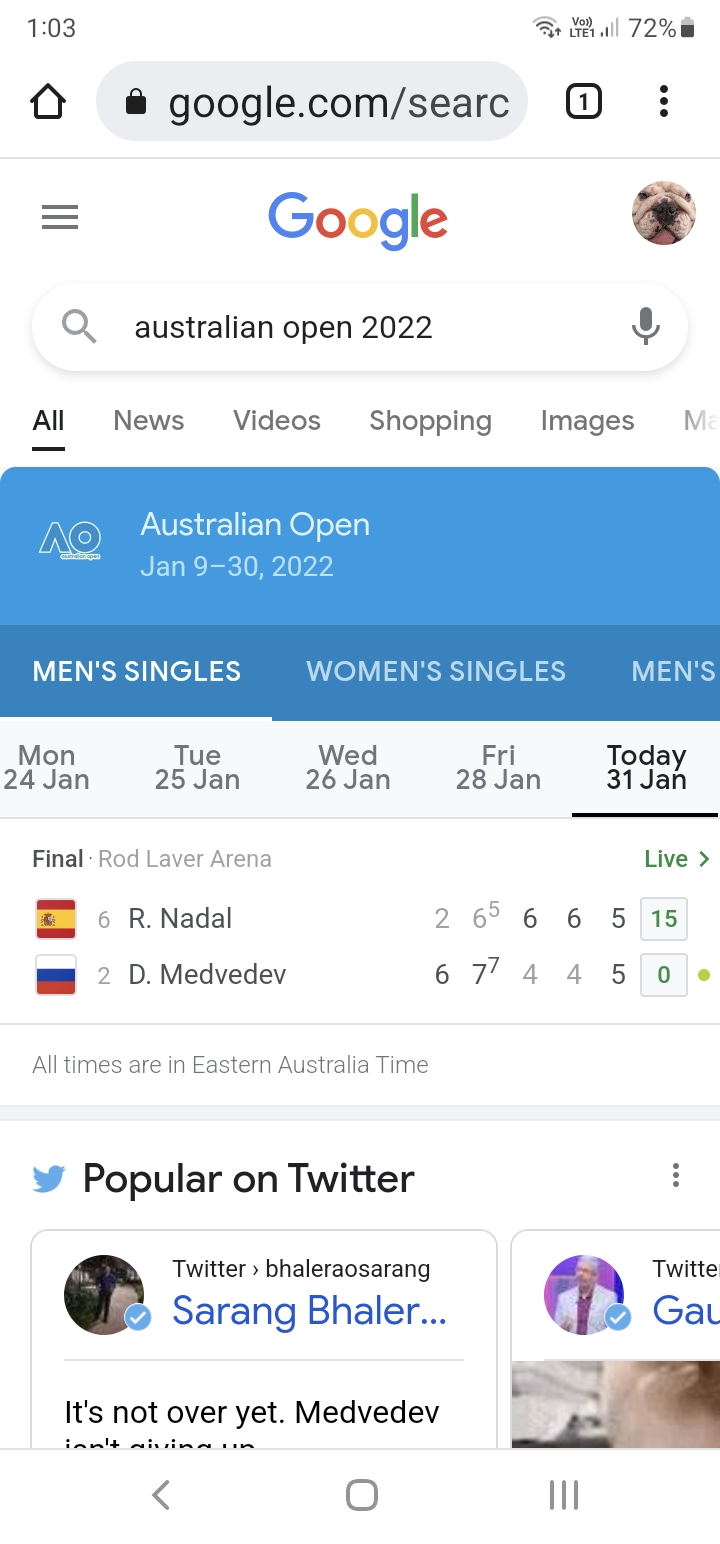Screen dimensions: 720x1544
Task: Switch to the Images results tab
Action: [x=587, y=421]
